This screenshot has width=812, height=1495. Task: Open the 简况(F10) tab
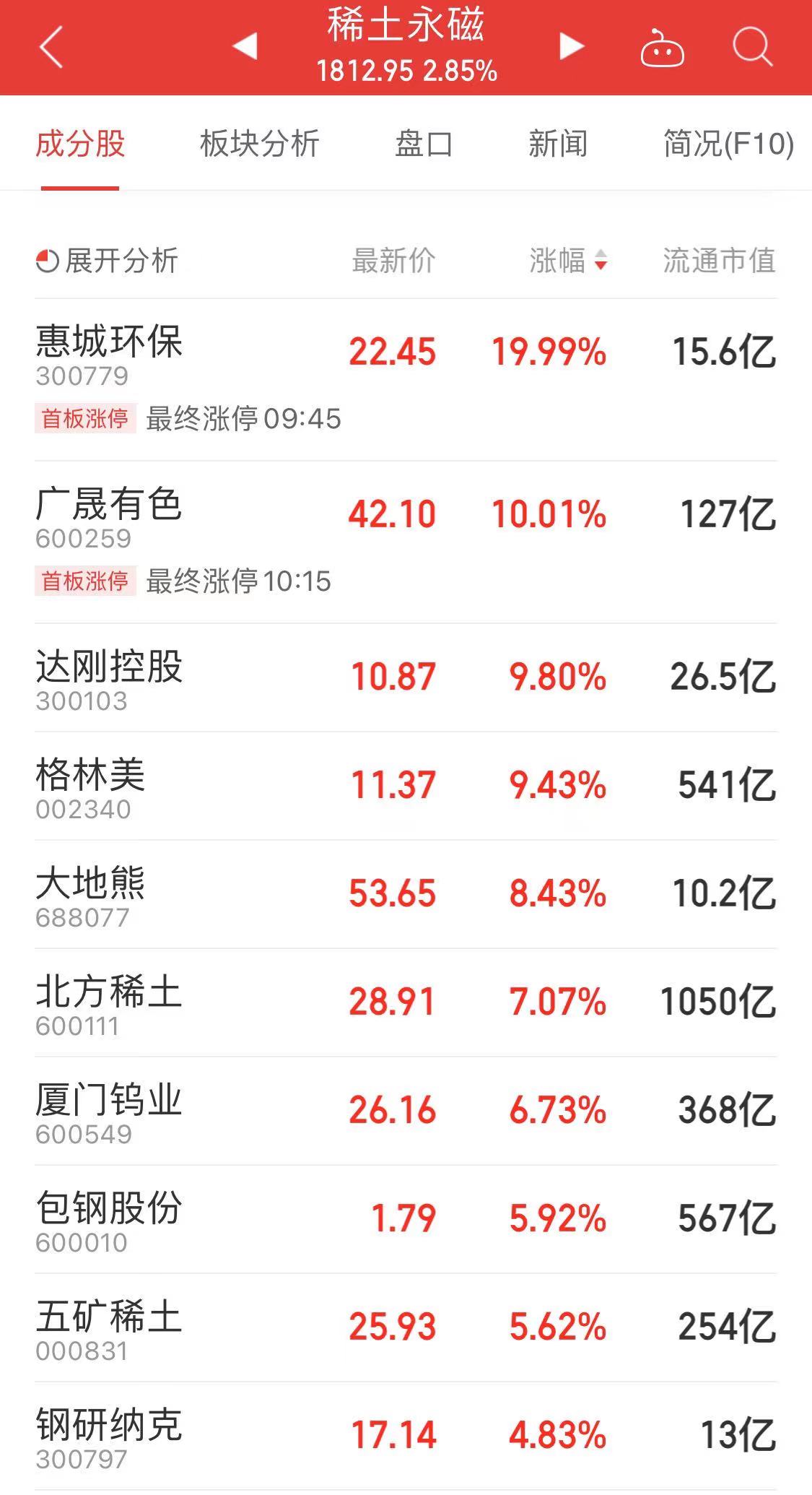point(728,143)
